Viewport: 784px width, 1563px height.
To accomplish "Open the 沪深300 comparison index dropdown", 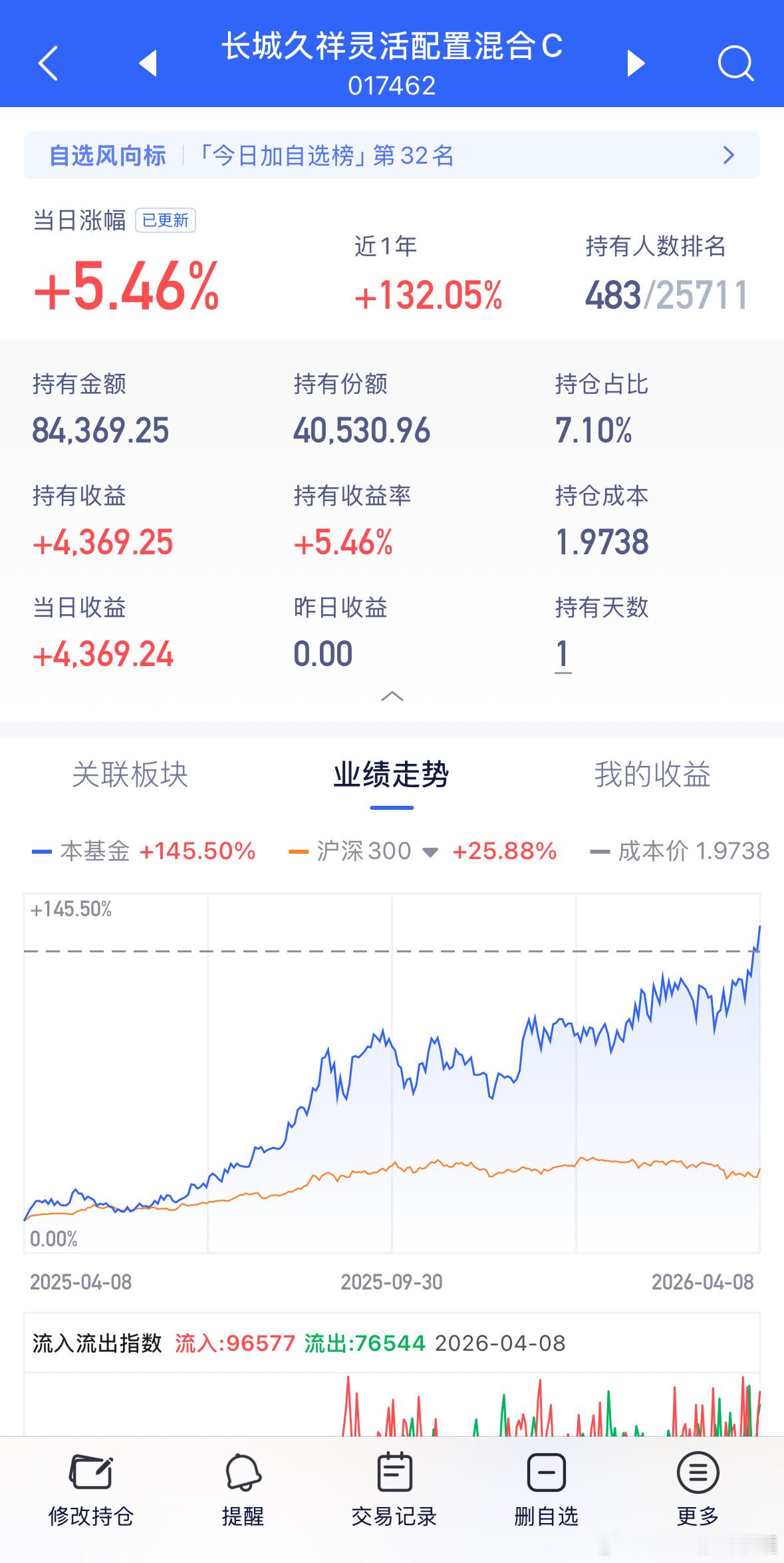I will coord(429,852).
